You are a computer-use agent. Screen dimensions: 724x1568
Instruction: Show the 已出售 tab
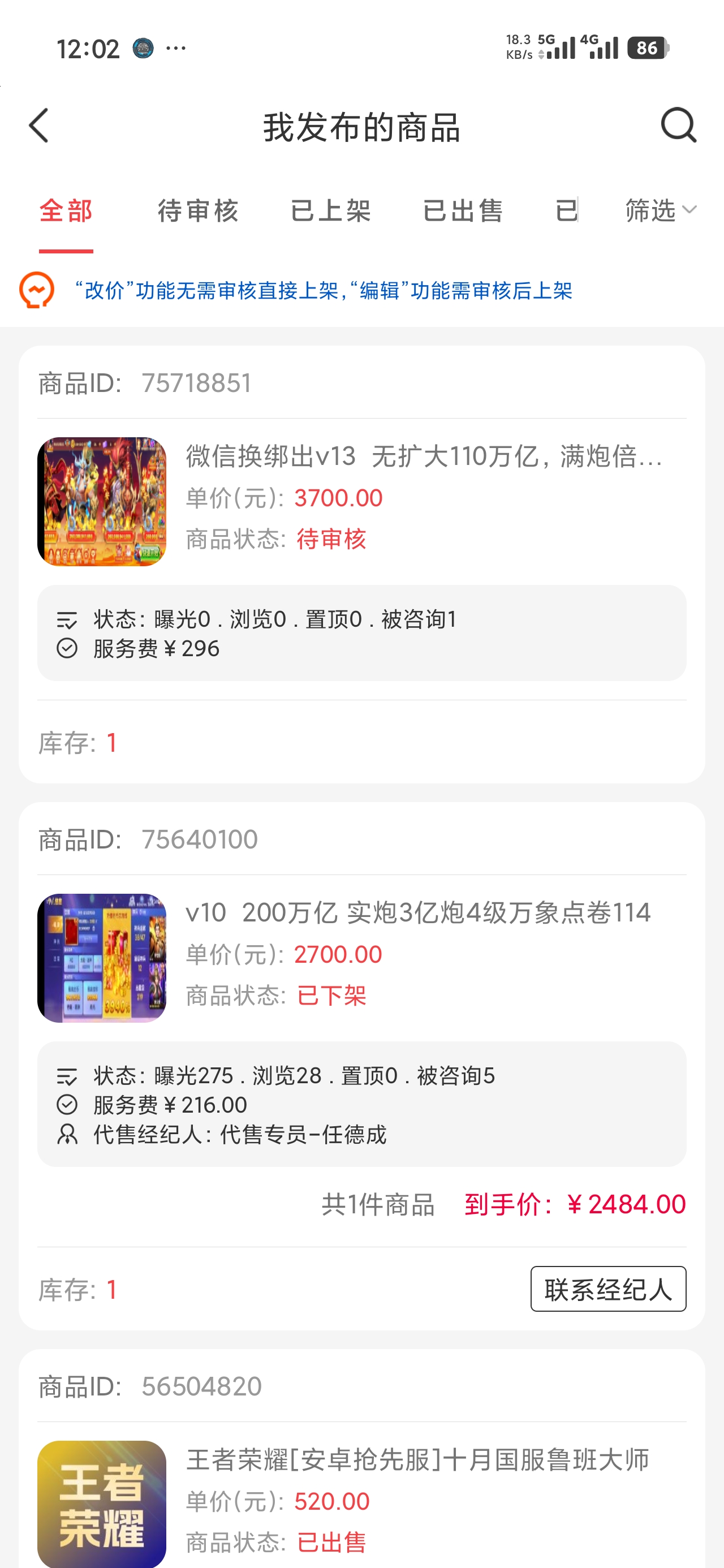[x=463, y=211]
